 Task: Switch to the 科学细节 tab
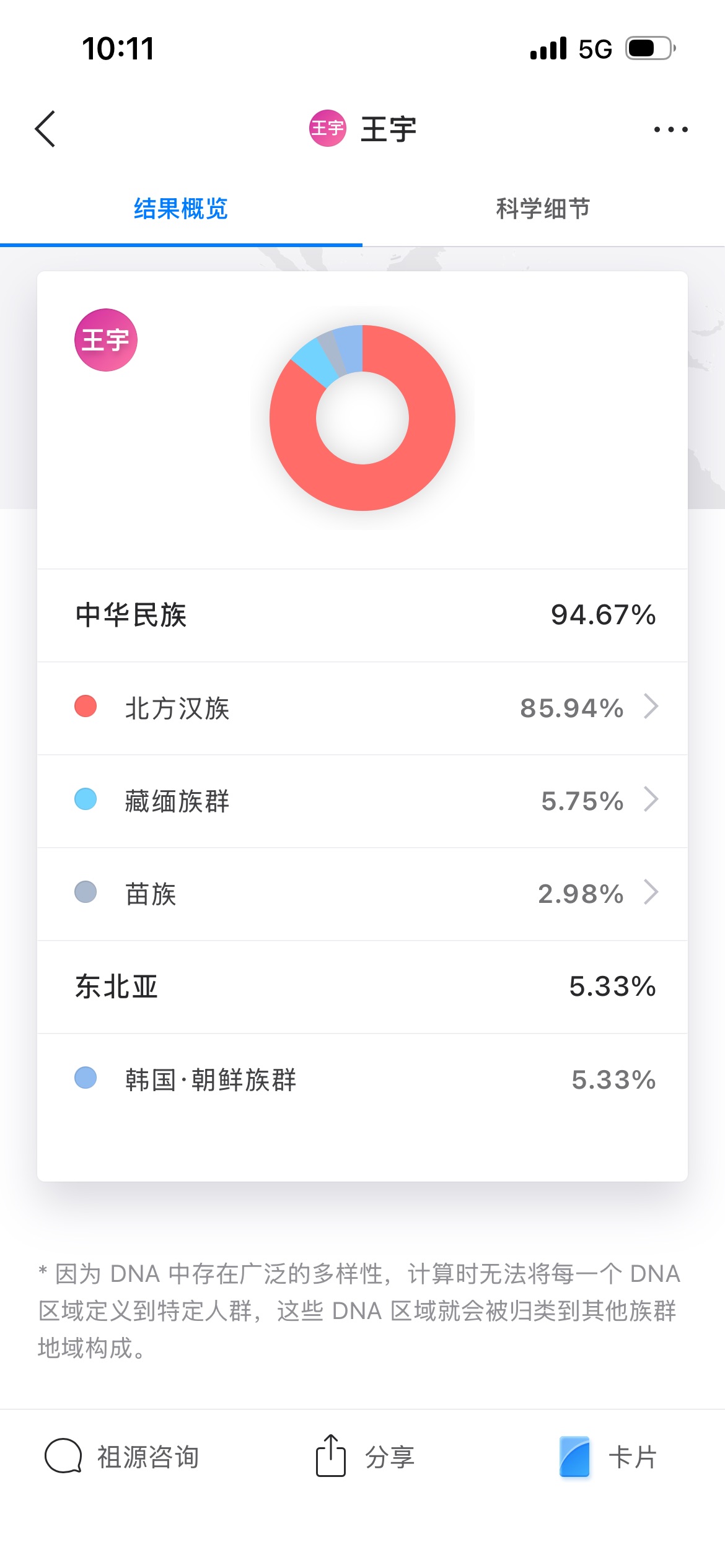tap(543, 209)
